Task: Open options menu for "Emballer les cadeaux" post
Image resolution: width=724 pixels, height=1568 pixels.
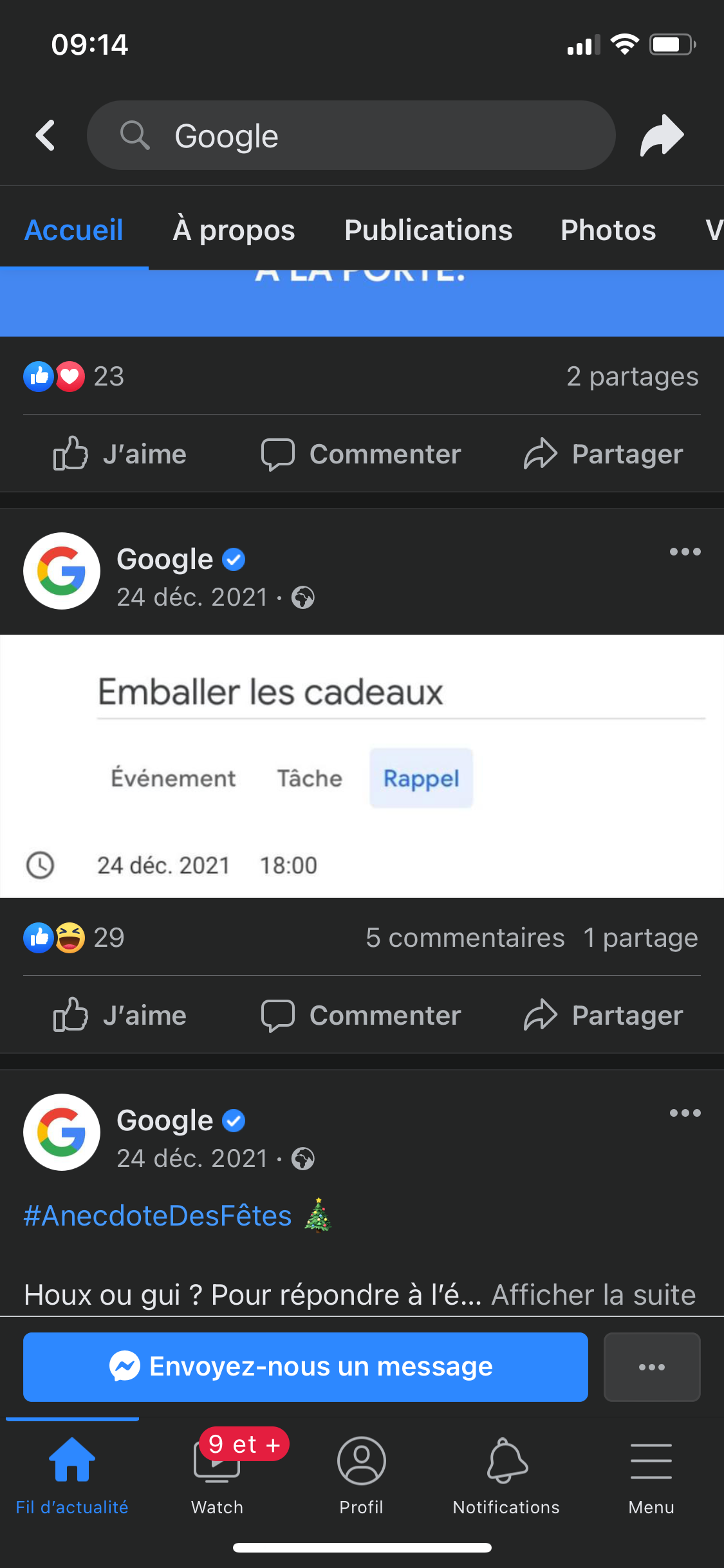Action: (685, 552)
